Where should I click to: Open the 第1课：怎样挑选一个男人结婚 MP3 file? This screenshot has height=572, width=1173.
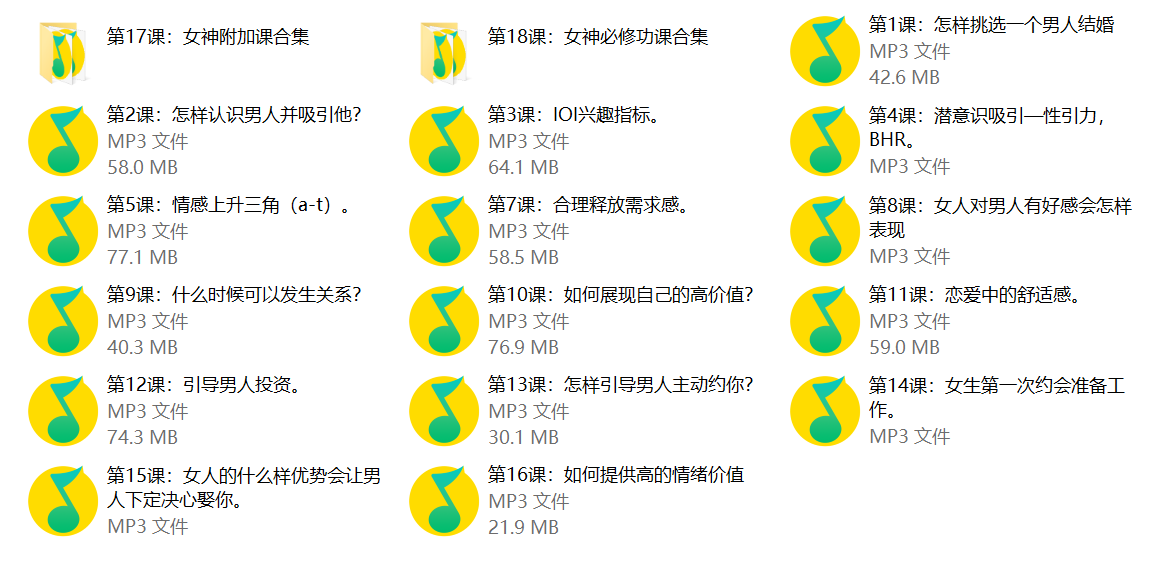click(825, 51)
